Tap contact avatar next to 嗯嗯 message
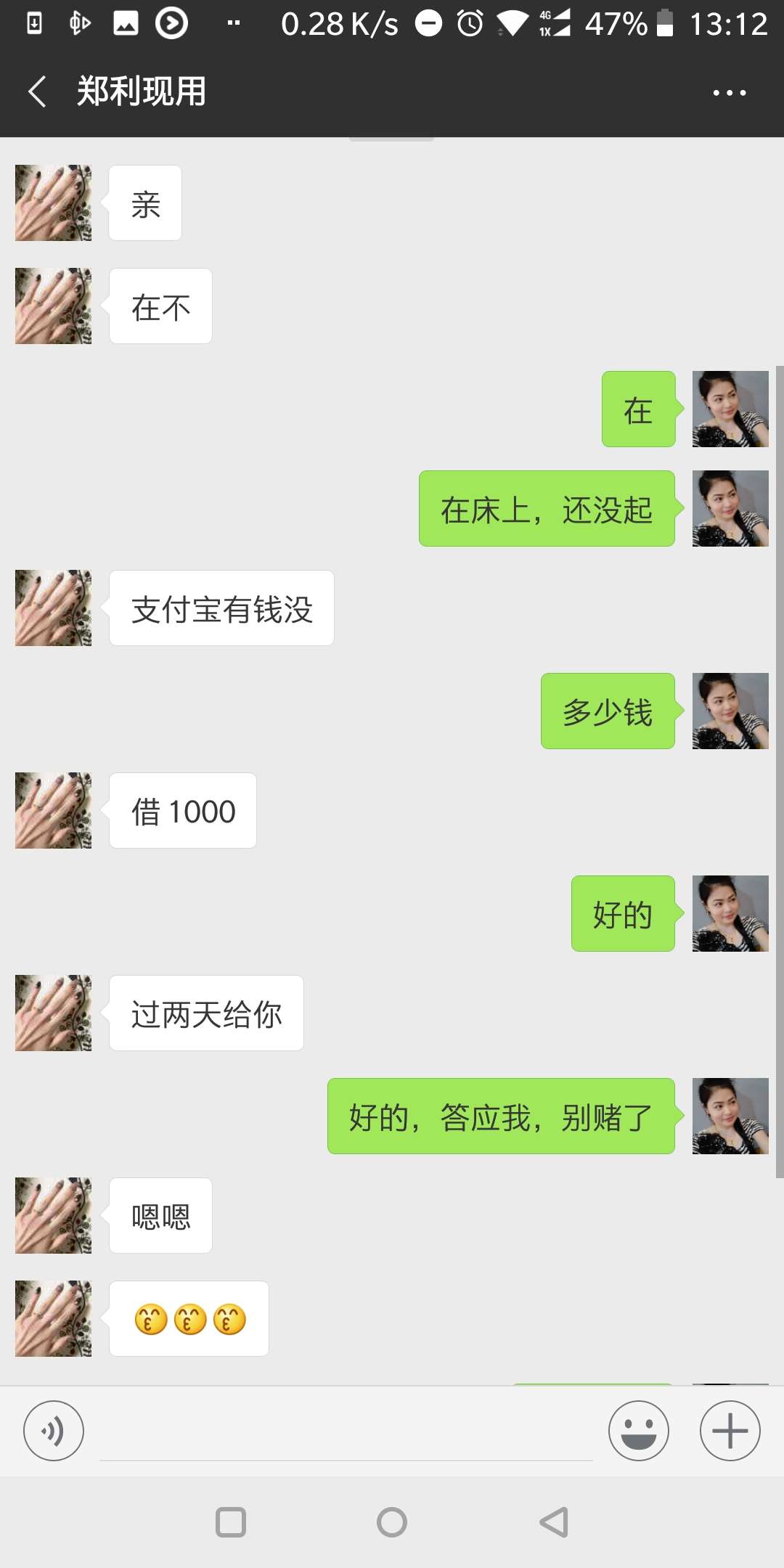Viewport: 784px width, 1568px height. (52, 1215)
